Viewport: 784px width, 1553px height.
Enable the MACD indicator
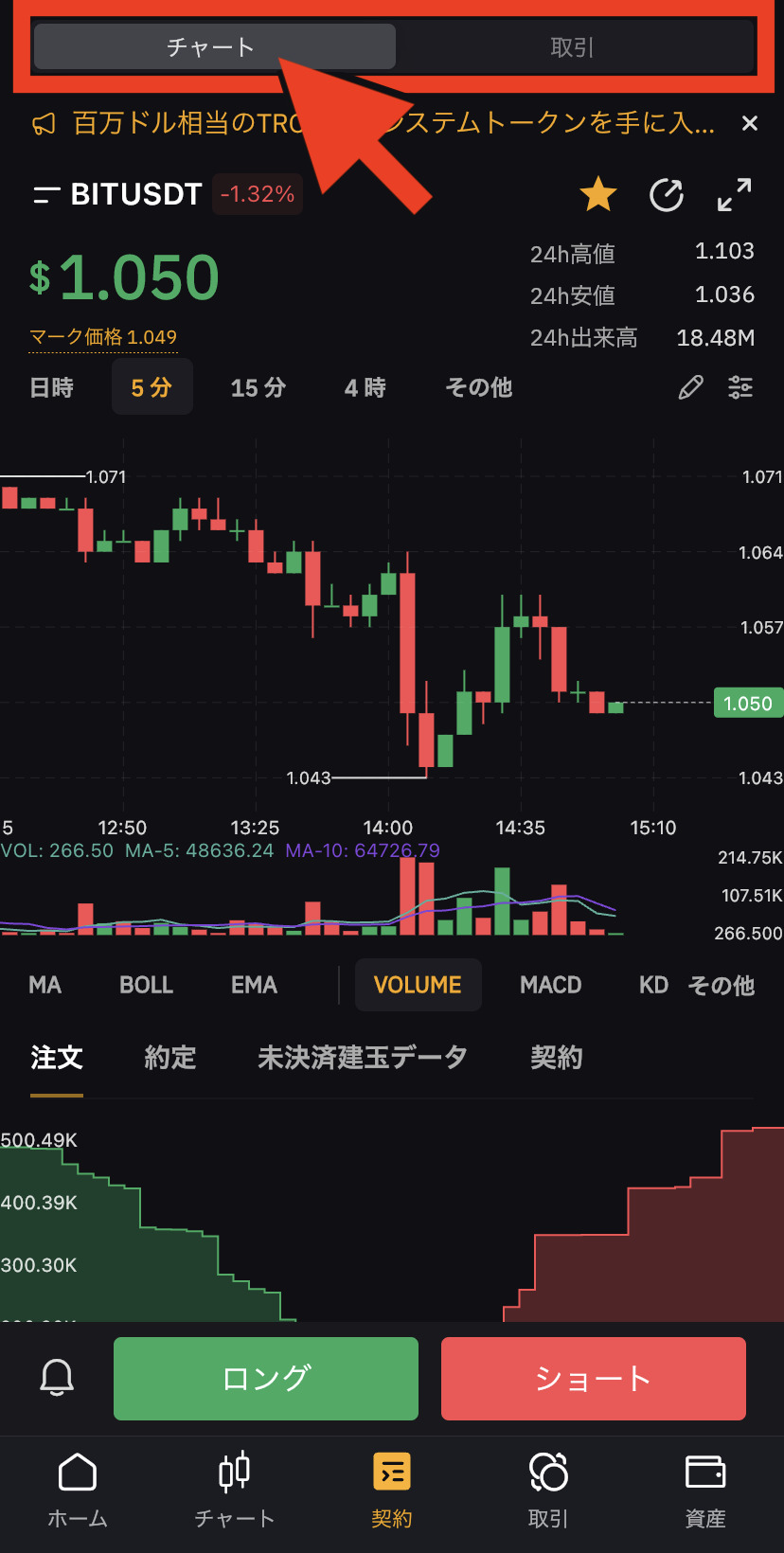tap(551, 985)
